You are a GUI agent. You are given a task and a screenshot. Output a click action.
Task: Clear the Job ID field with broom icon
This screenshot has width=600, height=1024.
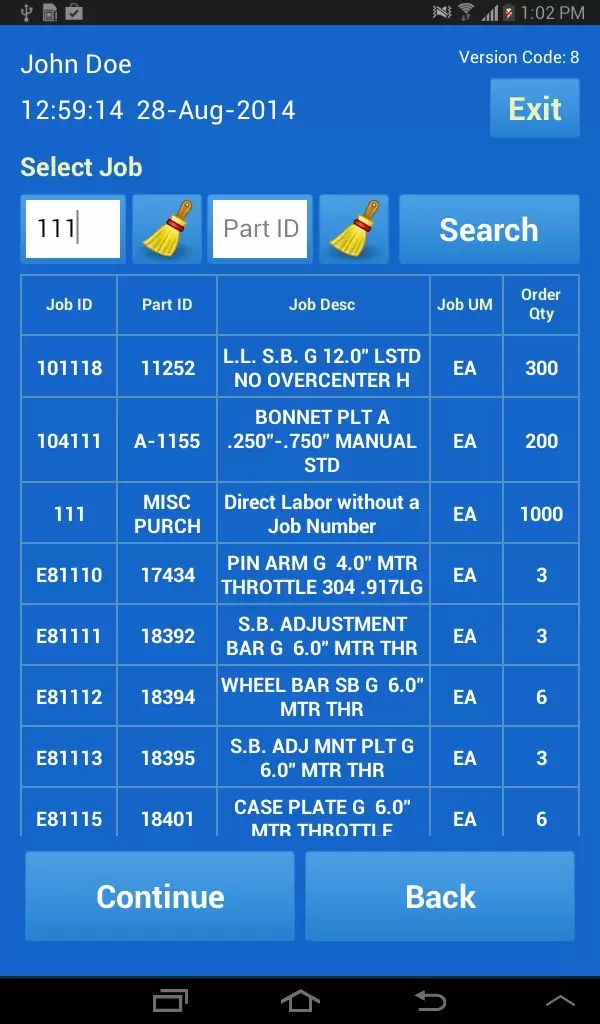pyautogui.click(x=167, y=229)
